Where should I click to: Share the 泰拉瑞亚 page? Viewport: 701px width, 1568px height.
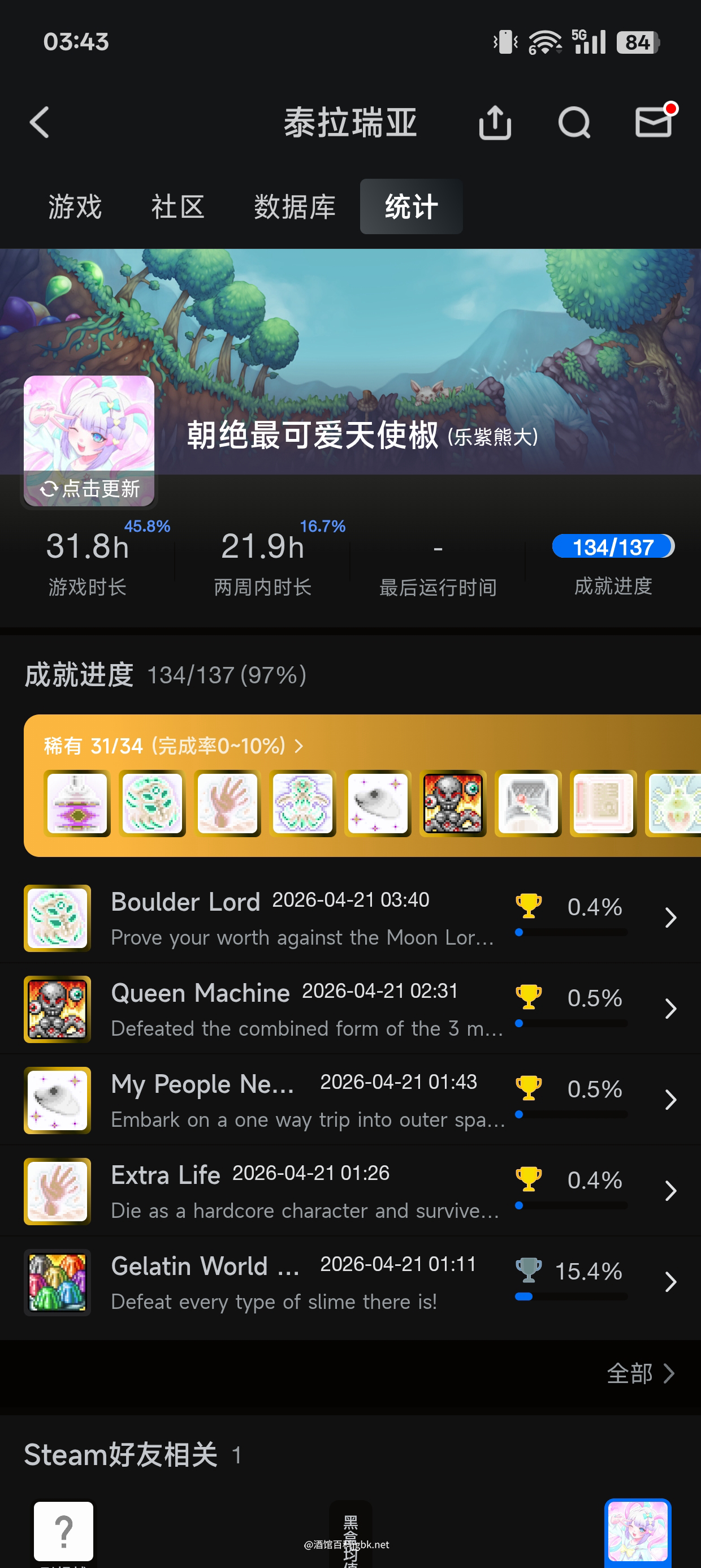pyautogui.click(x=495, y=123)
